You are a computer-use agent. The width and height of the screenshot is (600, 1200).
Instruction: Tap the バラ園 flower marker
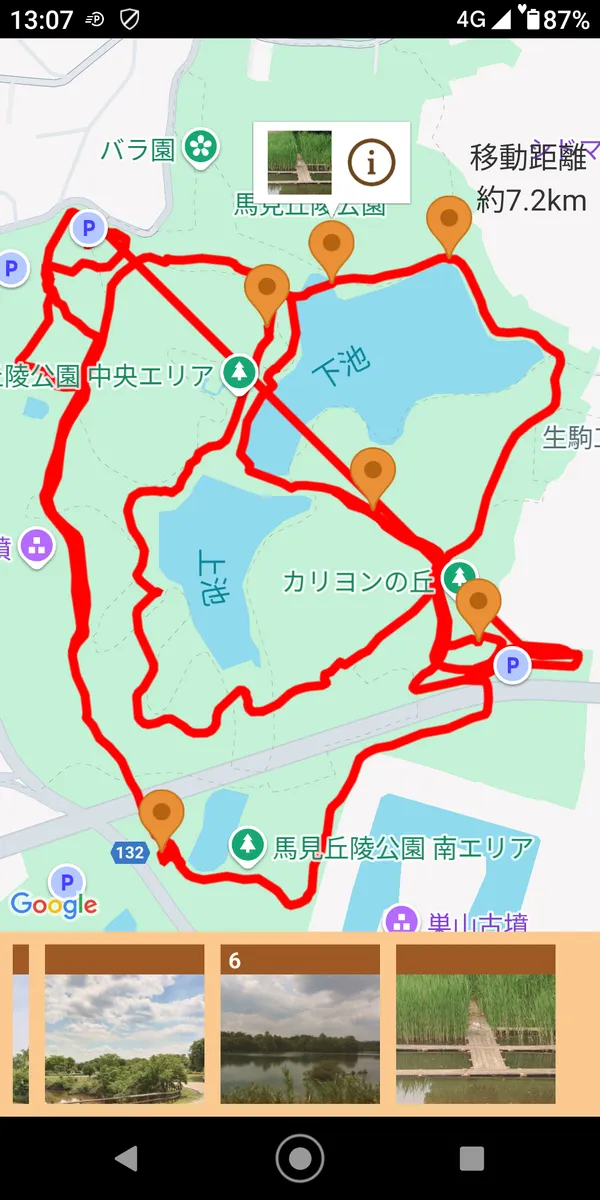pyautogui.click(x=202, y=147)
